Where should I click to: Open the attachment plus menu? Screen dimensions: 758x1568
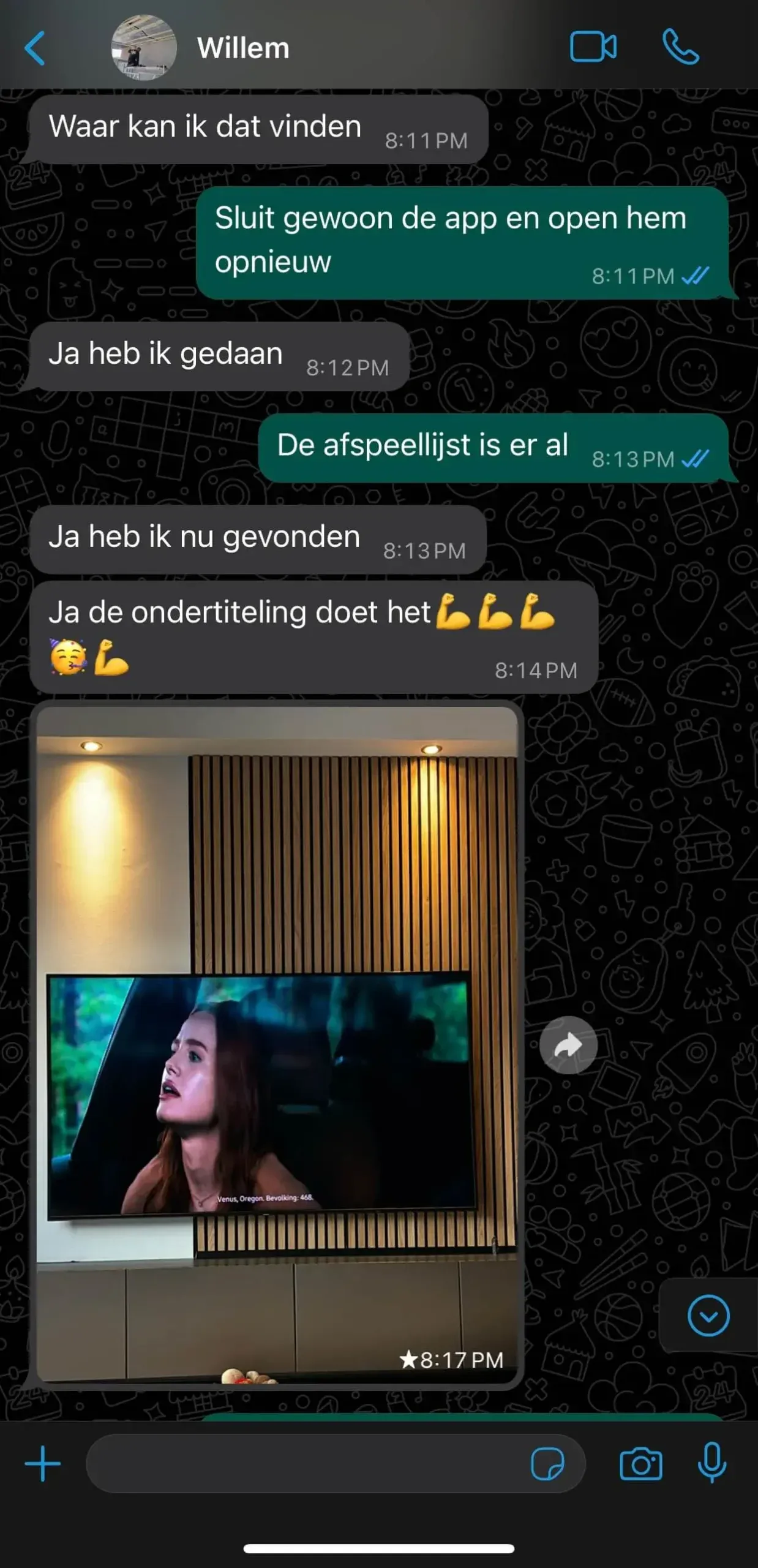pos(43,1464)
